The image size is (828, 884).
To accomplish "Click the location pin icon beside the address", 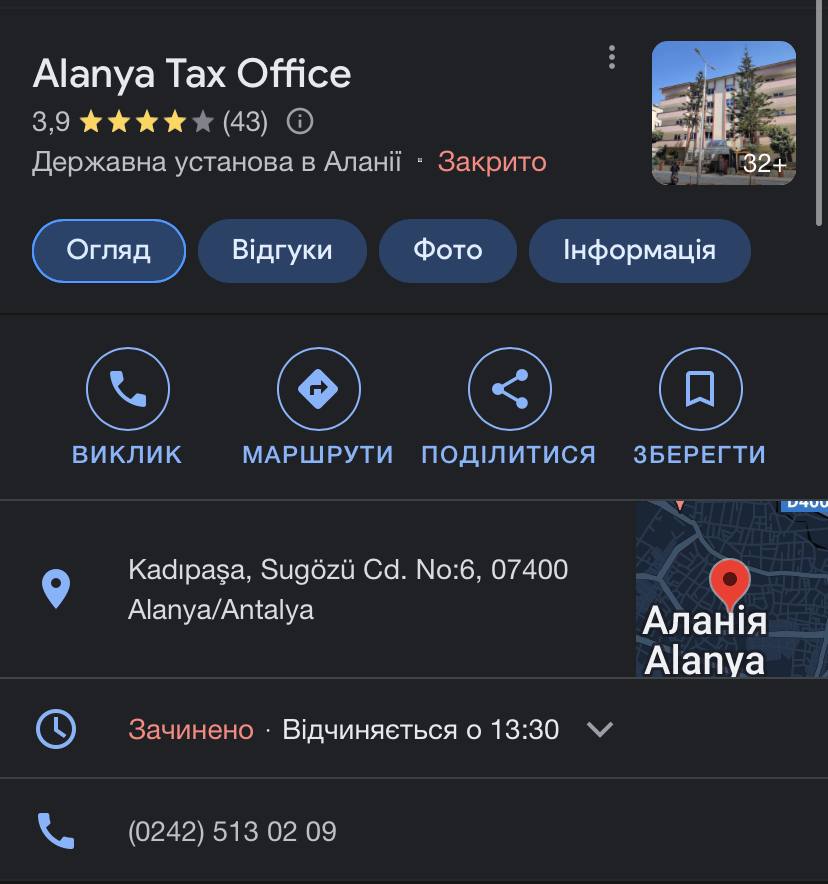I will click(55, 588).
